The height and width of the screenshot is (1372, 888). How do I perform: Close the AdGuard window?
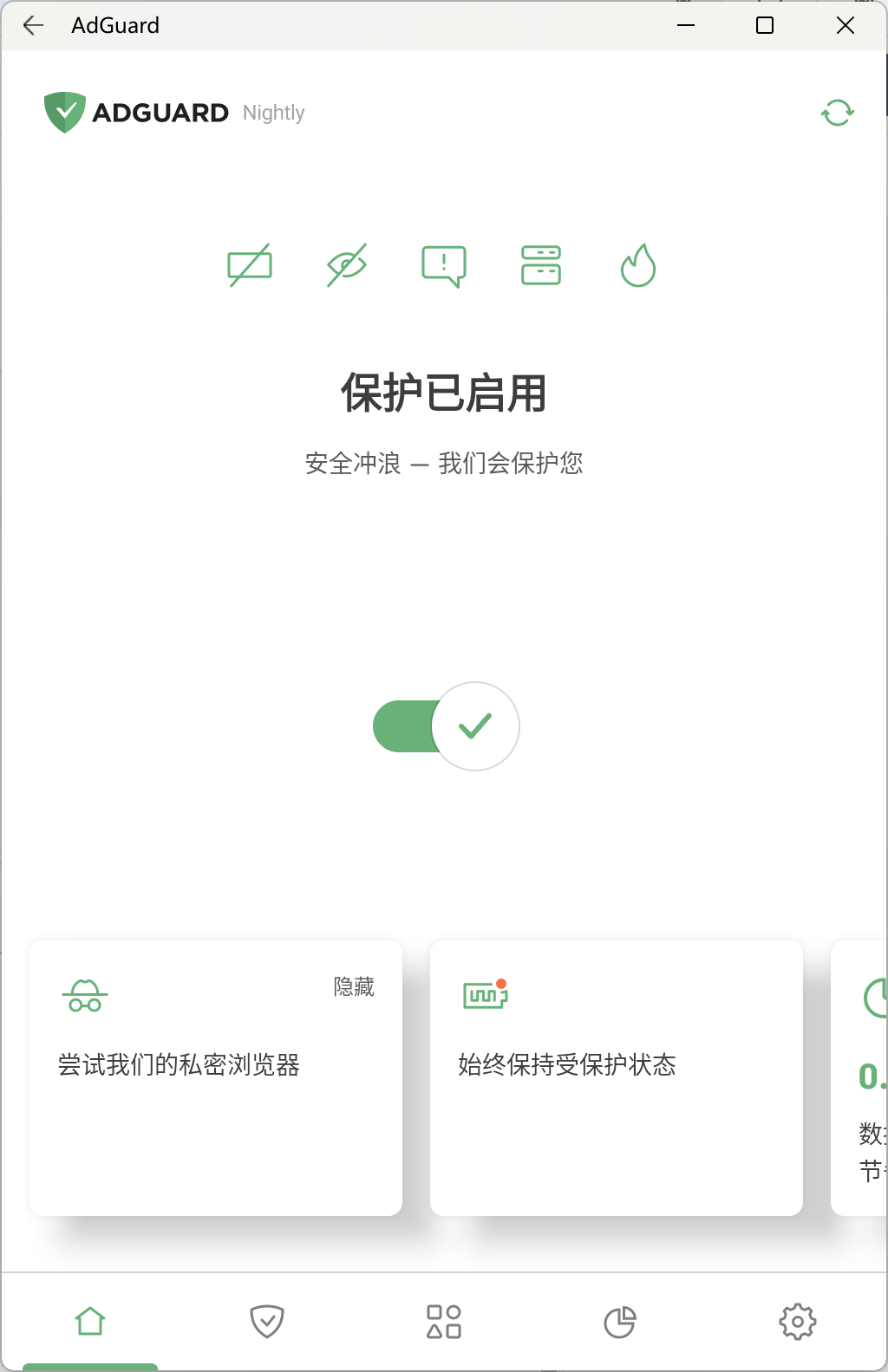pos(846,26)
